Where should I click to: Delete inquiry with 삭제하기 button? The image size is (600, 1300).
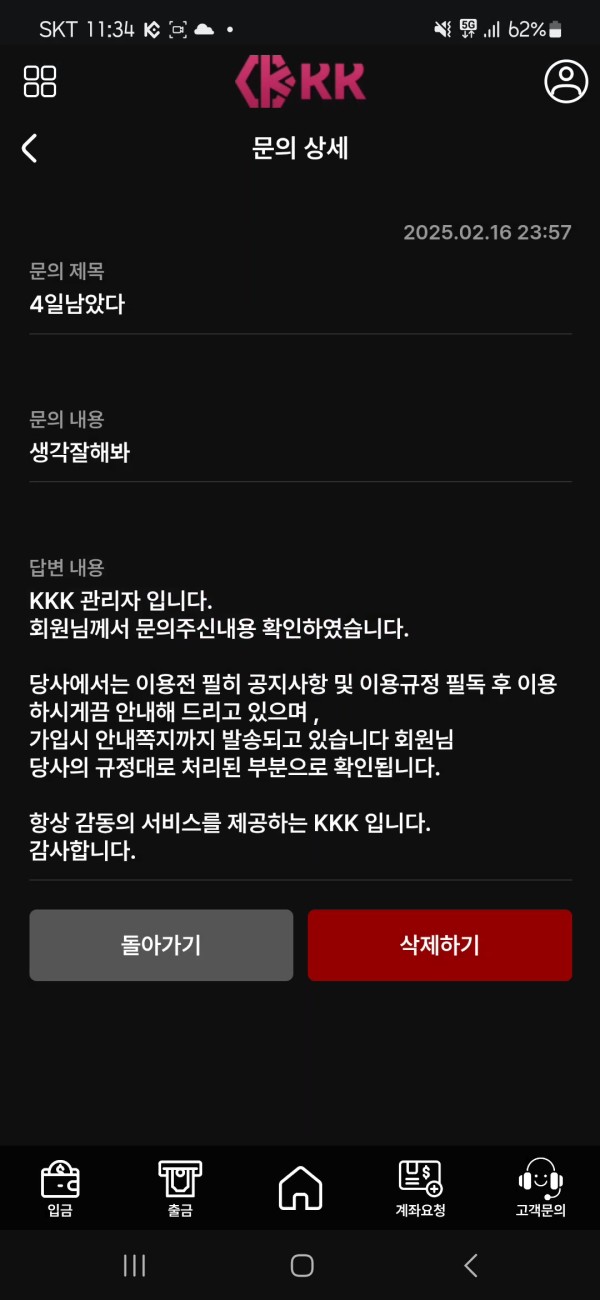tap(440, 945)
